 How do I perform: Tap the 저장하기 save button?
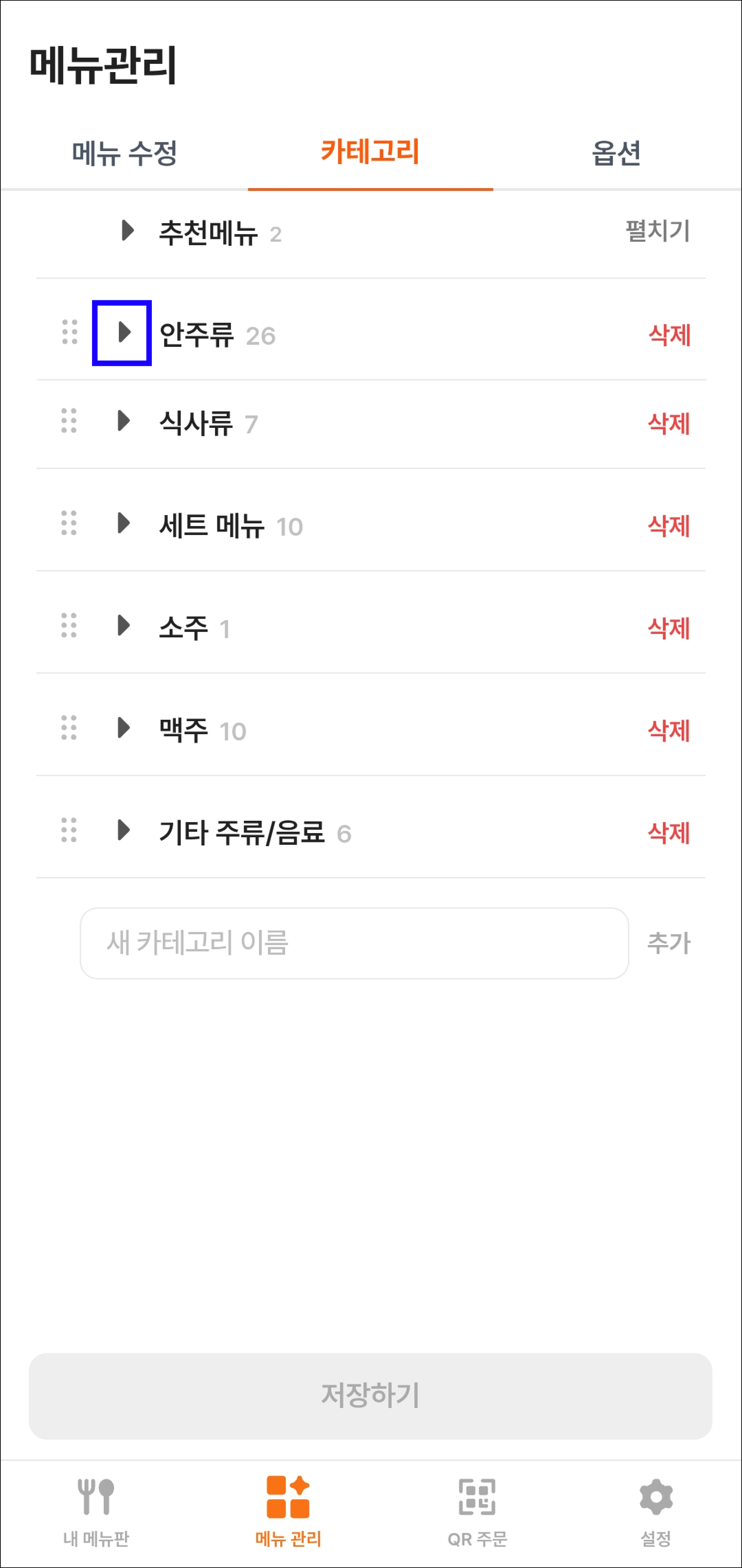point(371,1396)
